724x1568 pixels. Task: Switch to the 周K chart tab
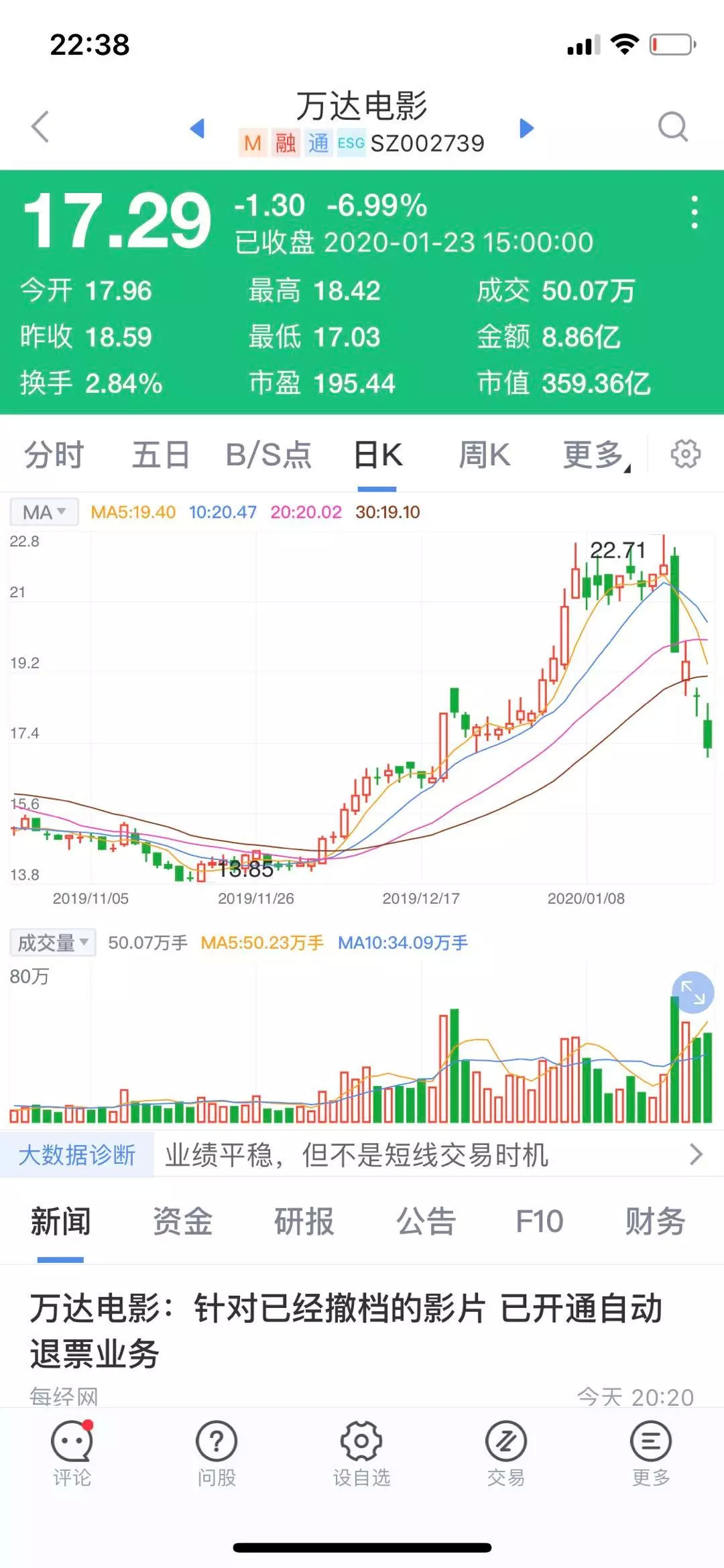484,455
